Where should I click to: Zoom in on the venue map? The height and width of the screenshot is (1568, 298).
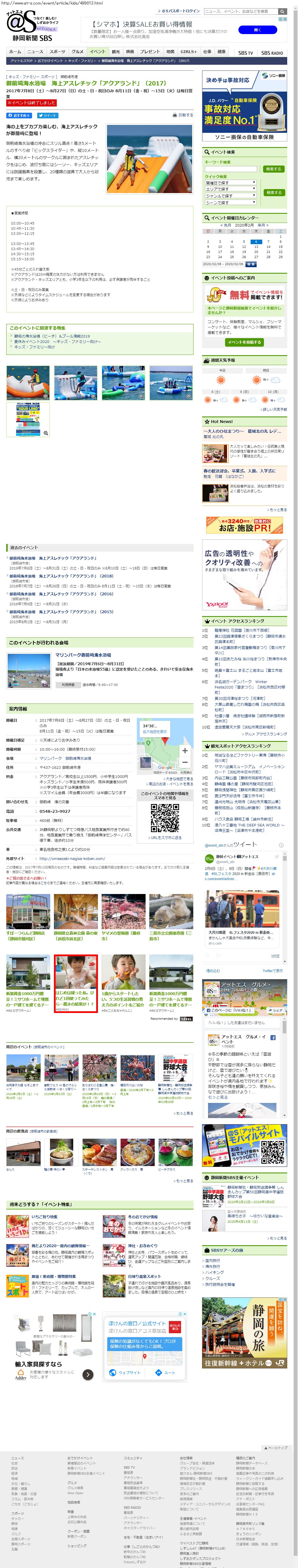coord(185,751)
